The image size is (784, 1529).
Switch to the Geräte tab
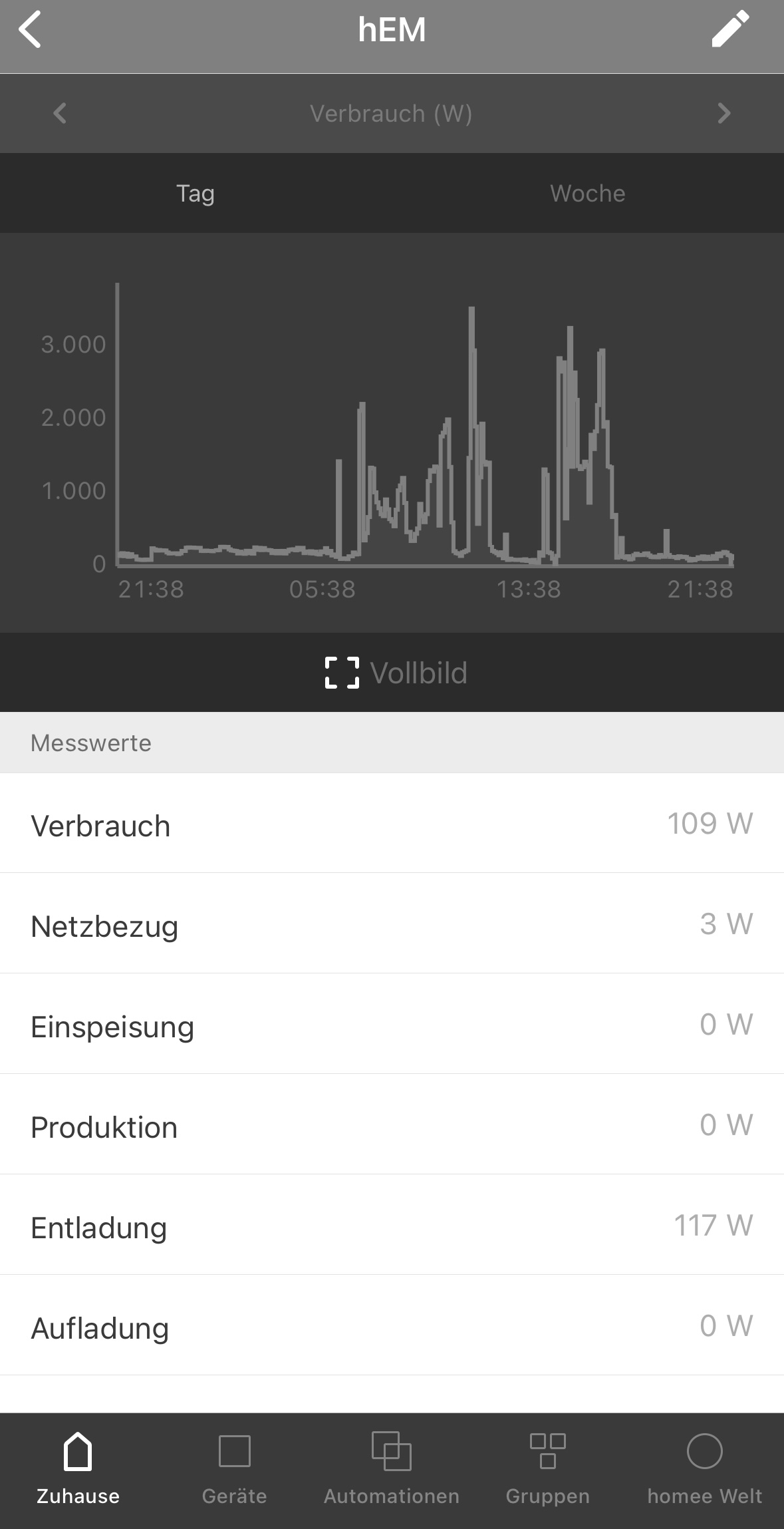tap(235, 1469)
